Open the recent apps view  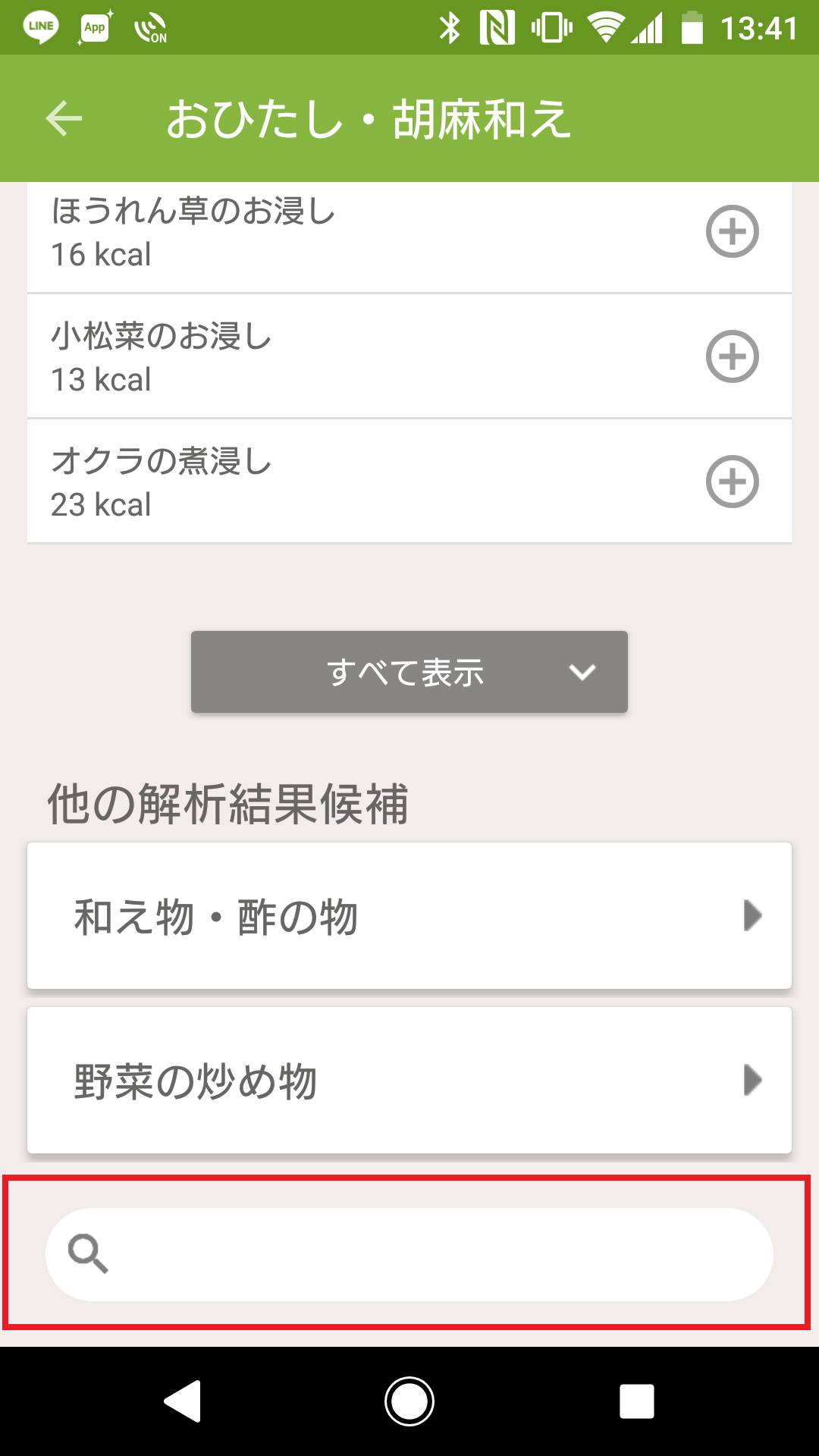click(x=637, y=1401)
